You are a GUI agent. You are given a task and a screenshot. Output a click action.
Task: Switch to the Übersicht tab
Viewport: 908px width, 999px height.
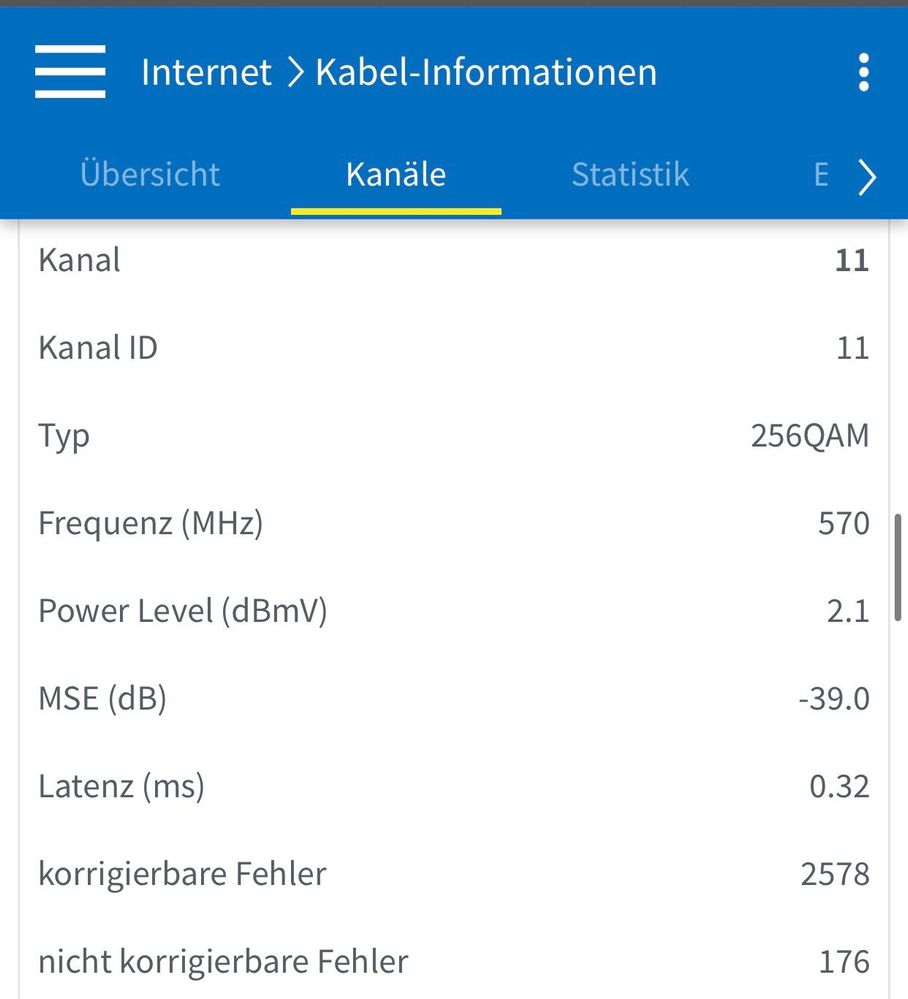[150, 174]
